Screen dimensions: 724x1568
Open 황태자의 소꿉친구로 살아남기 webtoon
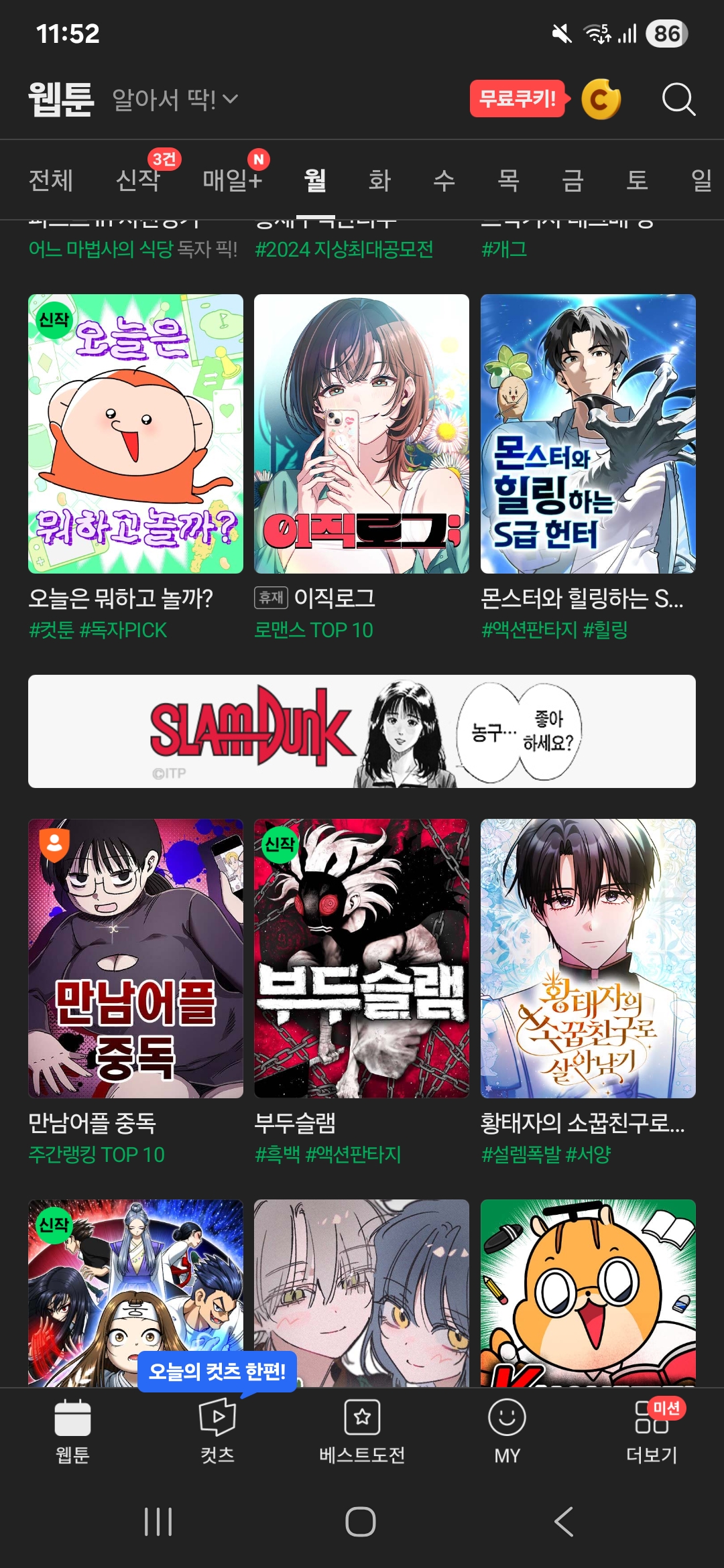[588, 992]
